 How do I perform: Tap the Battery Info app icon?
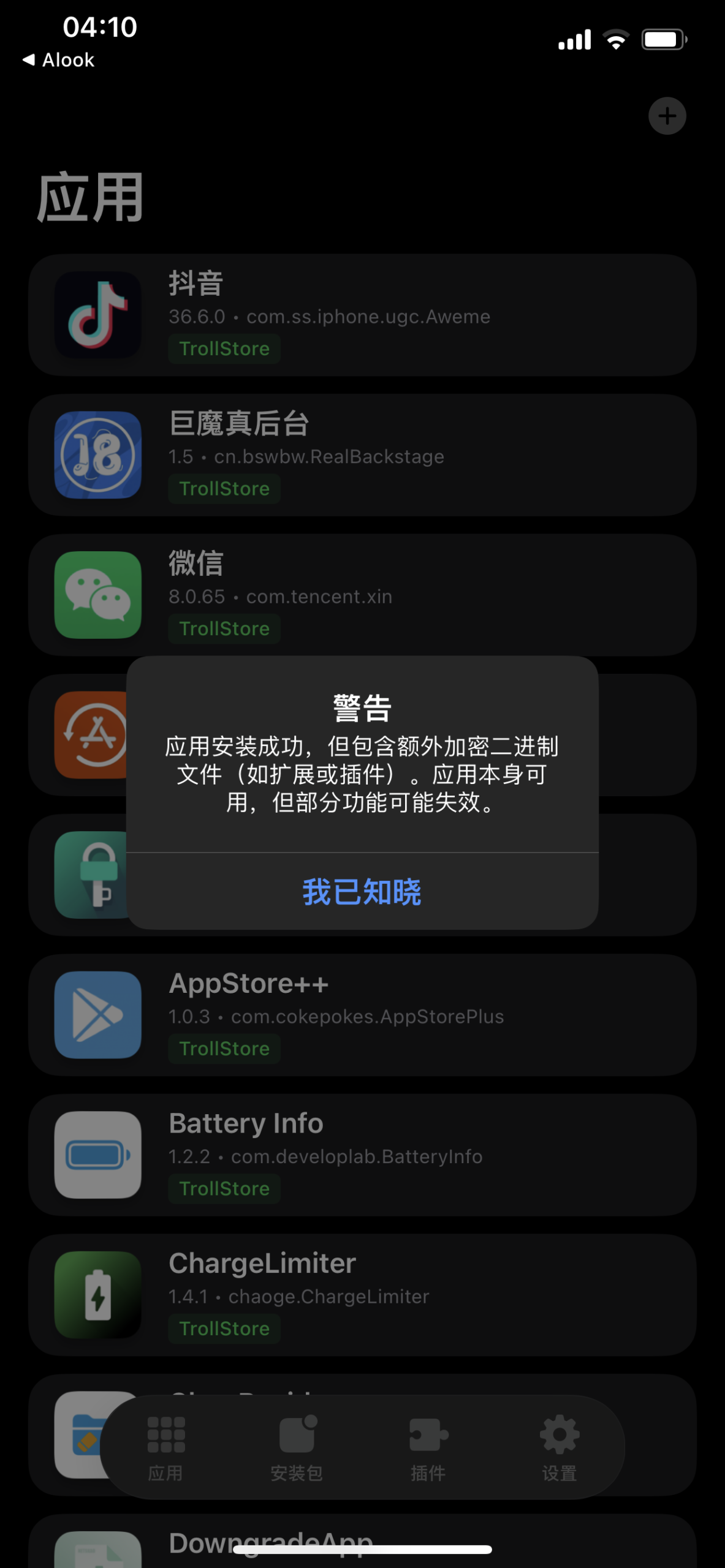pyautogui.click(x=98, y=1155)
